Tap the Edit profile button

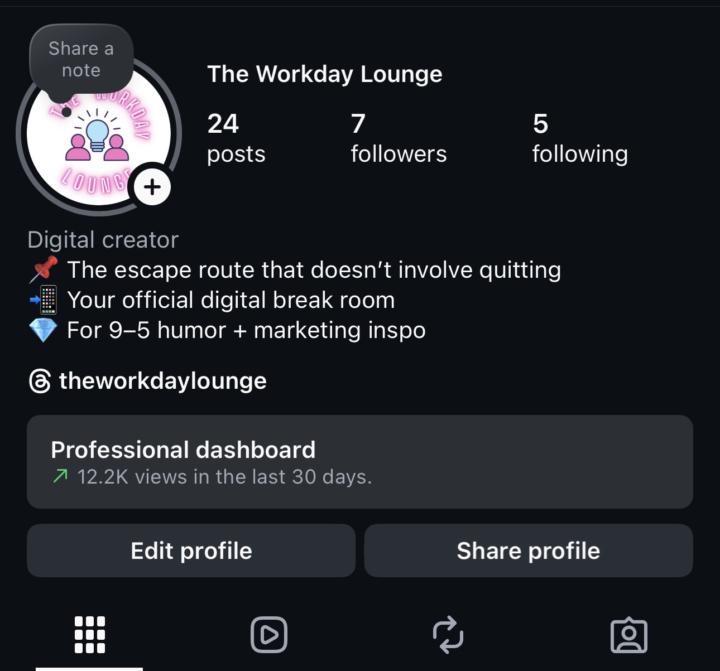point(191,551)
